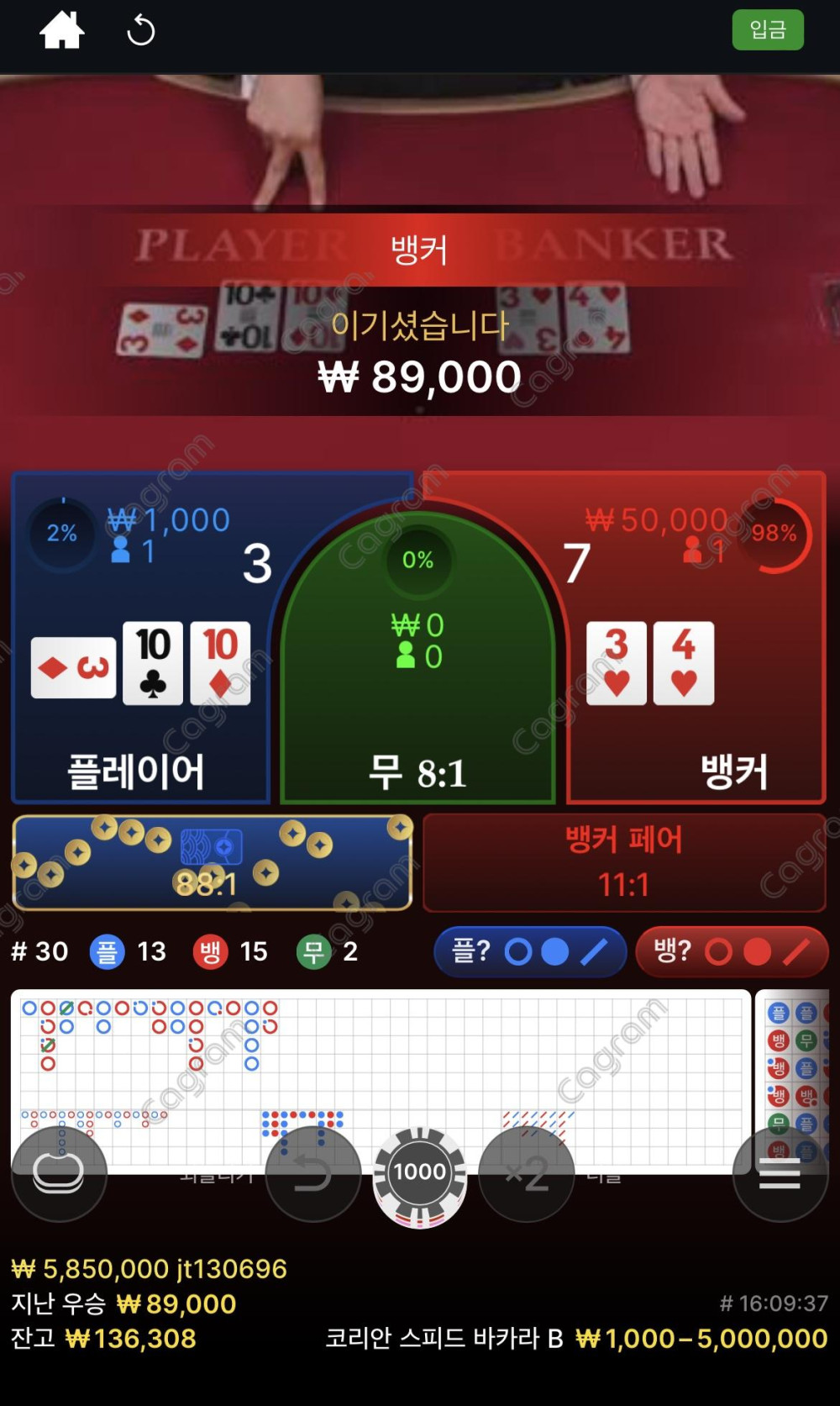Viewport: 840px width, 1406px height.
Task: Double the bet with ×2
Action: coord(527,1173)
